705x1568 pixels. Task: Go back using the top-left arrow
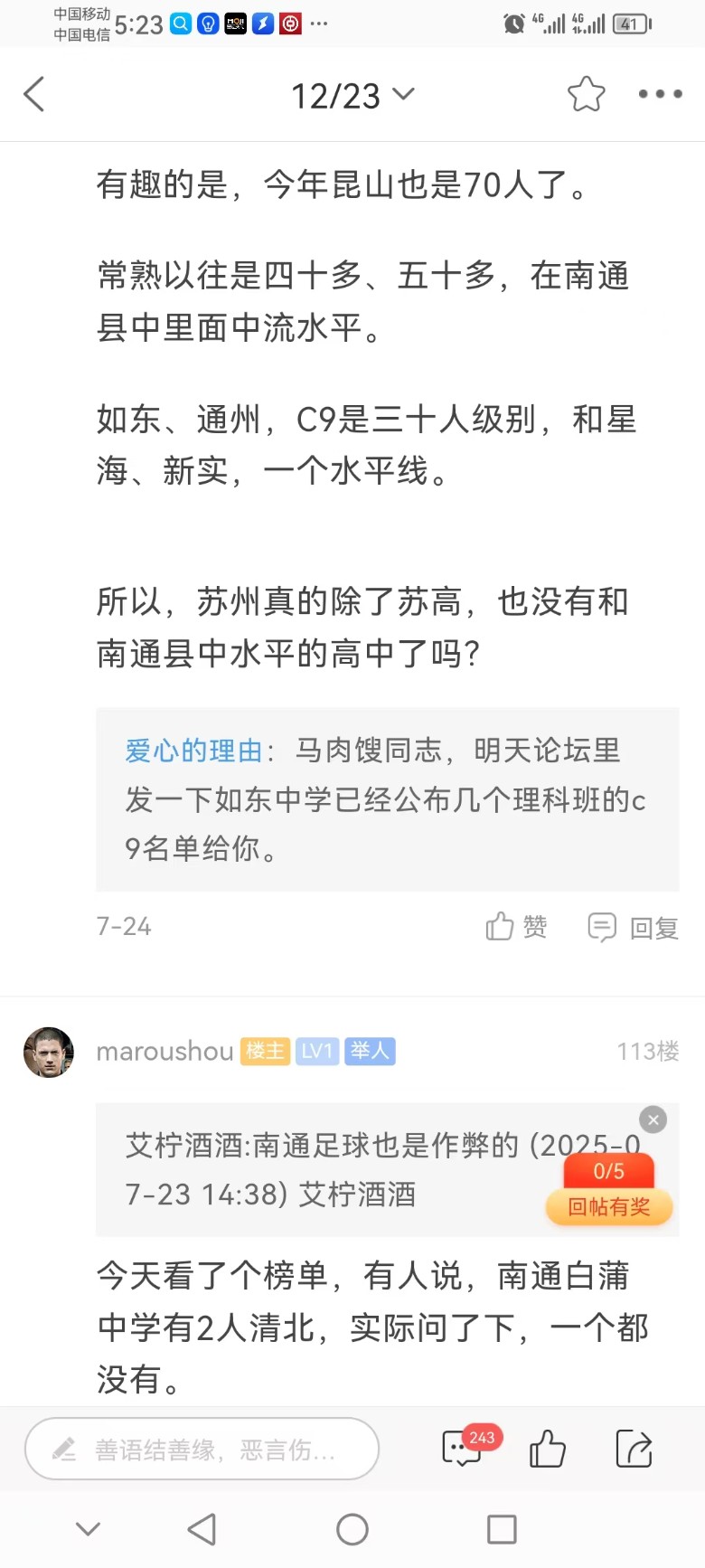pyautogui.click(x=34, y=95)
